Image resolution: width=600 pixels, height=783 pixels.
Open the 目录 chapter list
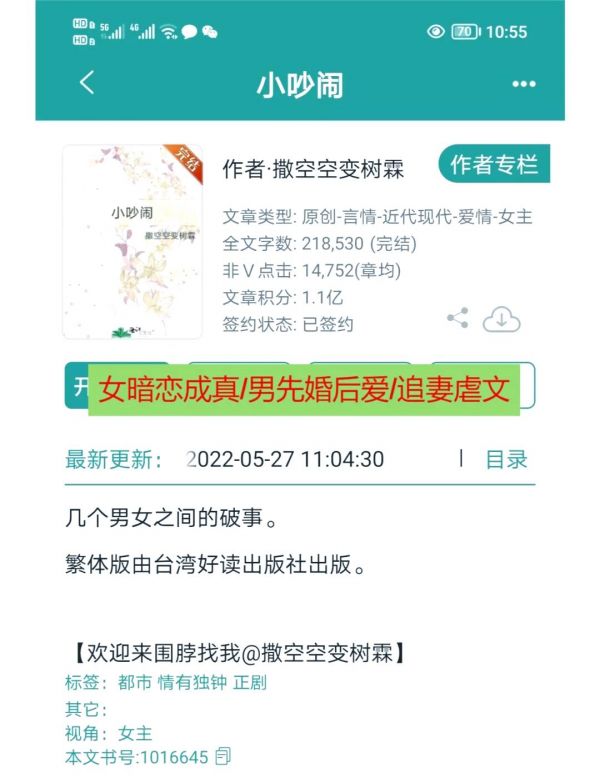(506, 459)
